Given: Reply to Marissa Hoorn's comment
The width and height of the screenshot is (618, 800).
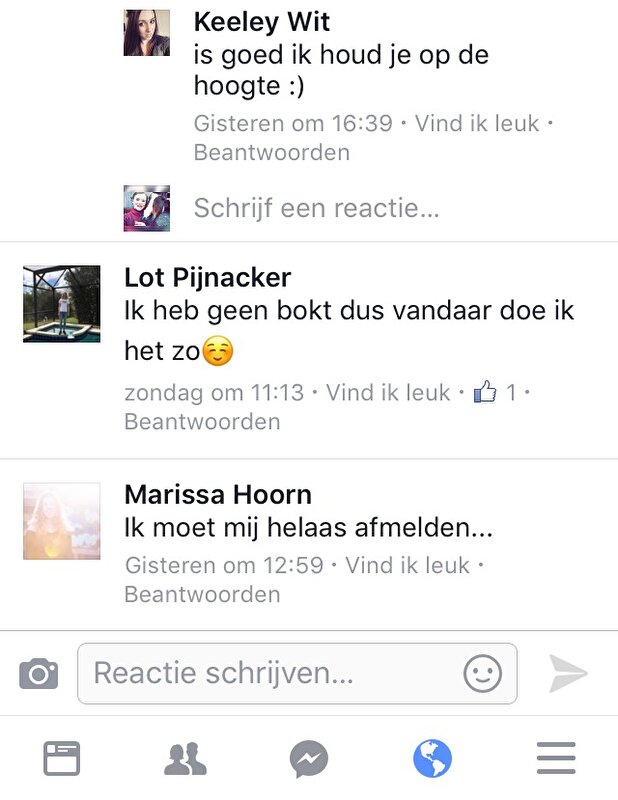Looking at the screenshot, I should tap(202, 594).
